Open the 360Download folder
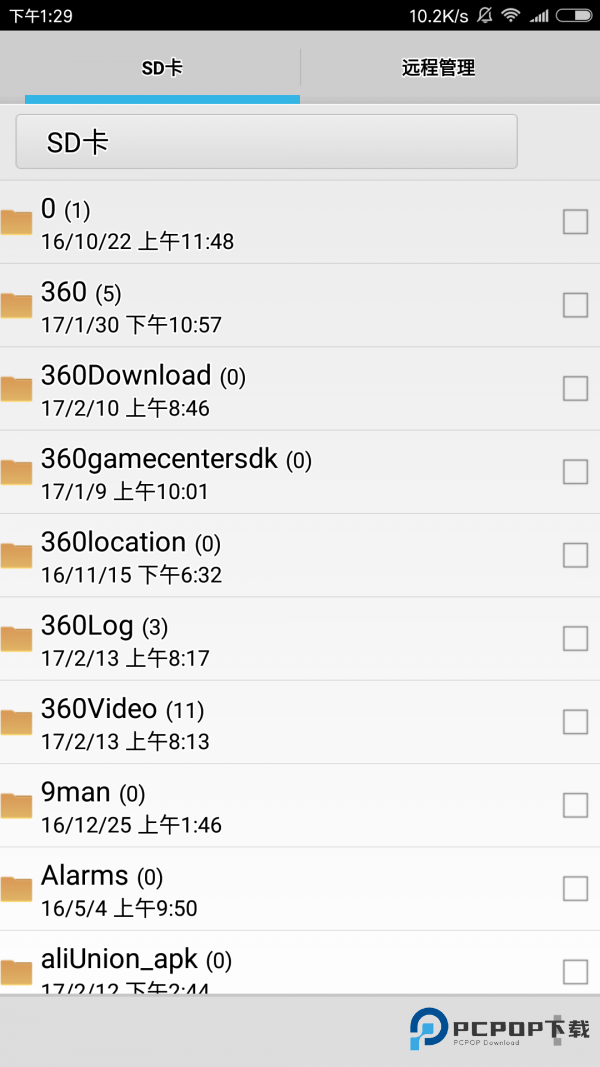Image resolution: width=600 pixels, height=1067 pixels. pyautogui.click(x=250, y=389)
